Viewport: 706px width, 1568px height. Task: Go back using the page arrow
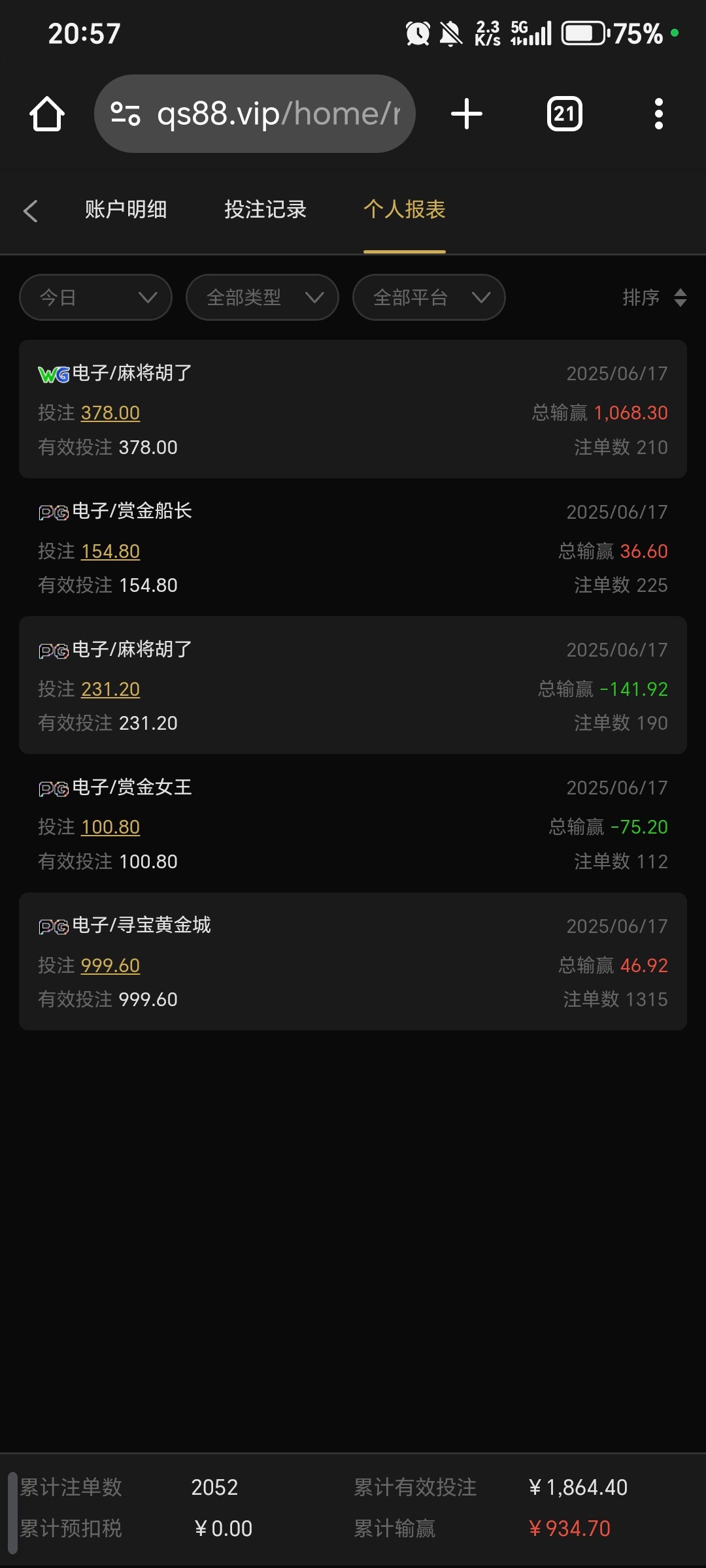click(30, 210)
